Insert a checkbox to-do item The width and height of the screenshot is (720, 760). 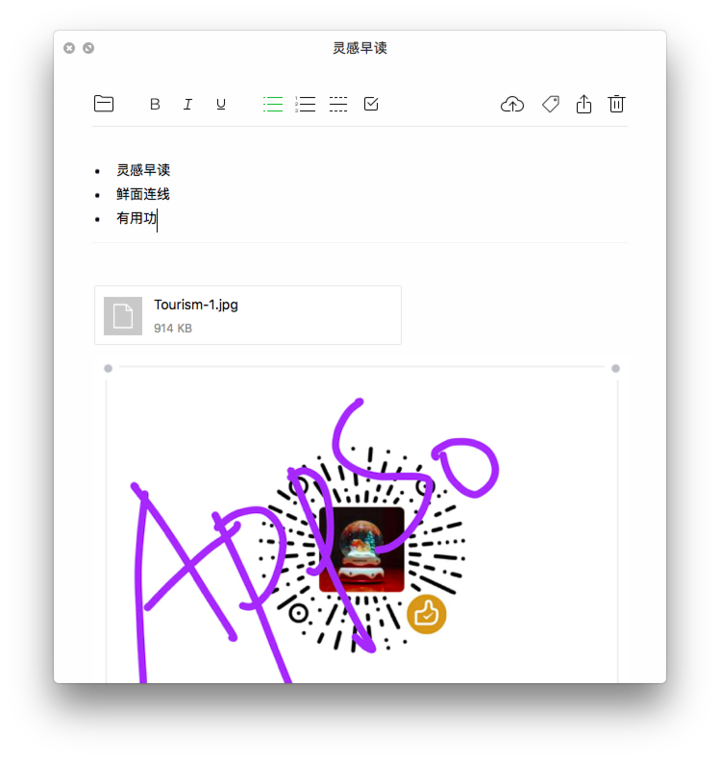(371, 104)
